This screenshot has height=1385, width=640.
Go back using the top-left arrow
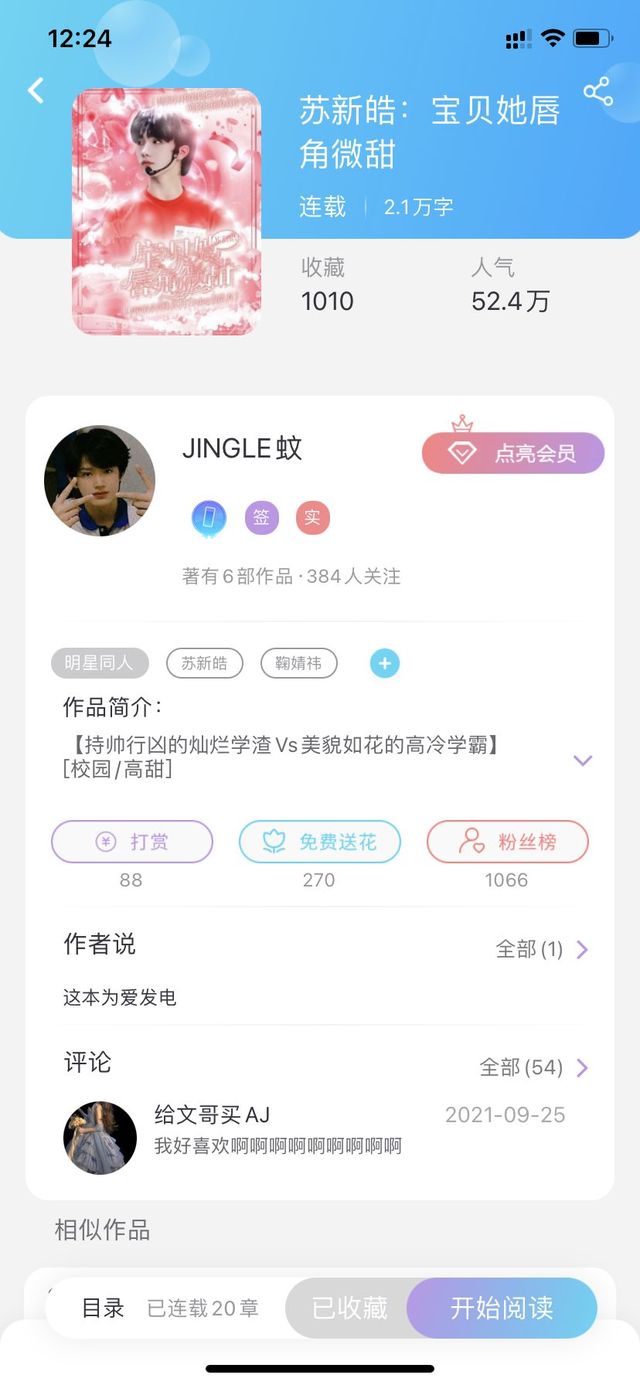tap(36, 91)
